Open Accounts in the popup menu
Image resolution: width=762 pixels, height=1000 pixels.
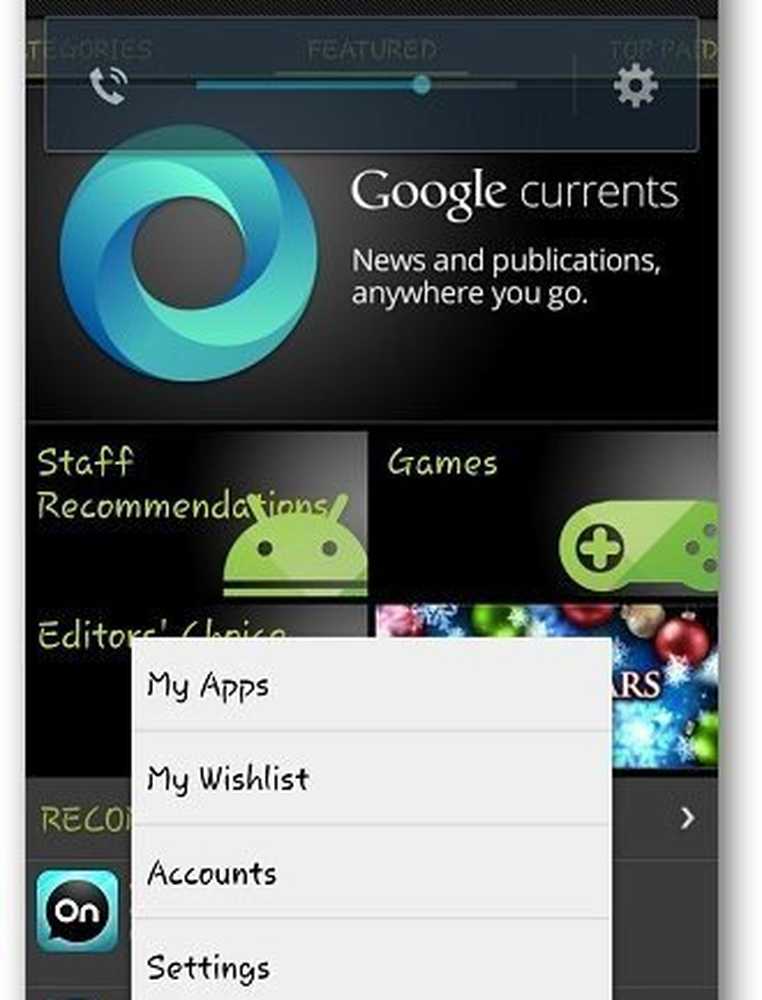tap(370, 873)
